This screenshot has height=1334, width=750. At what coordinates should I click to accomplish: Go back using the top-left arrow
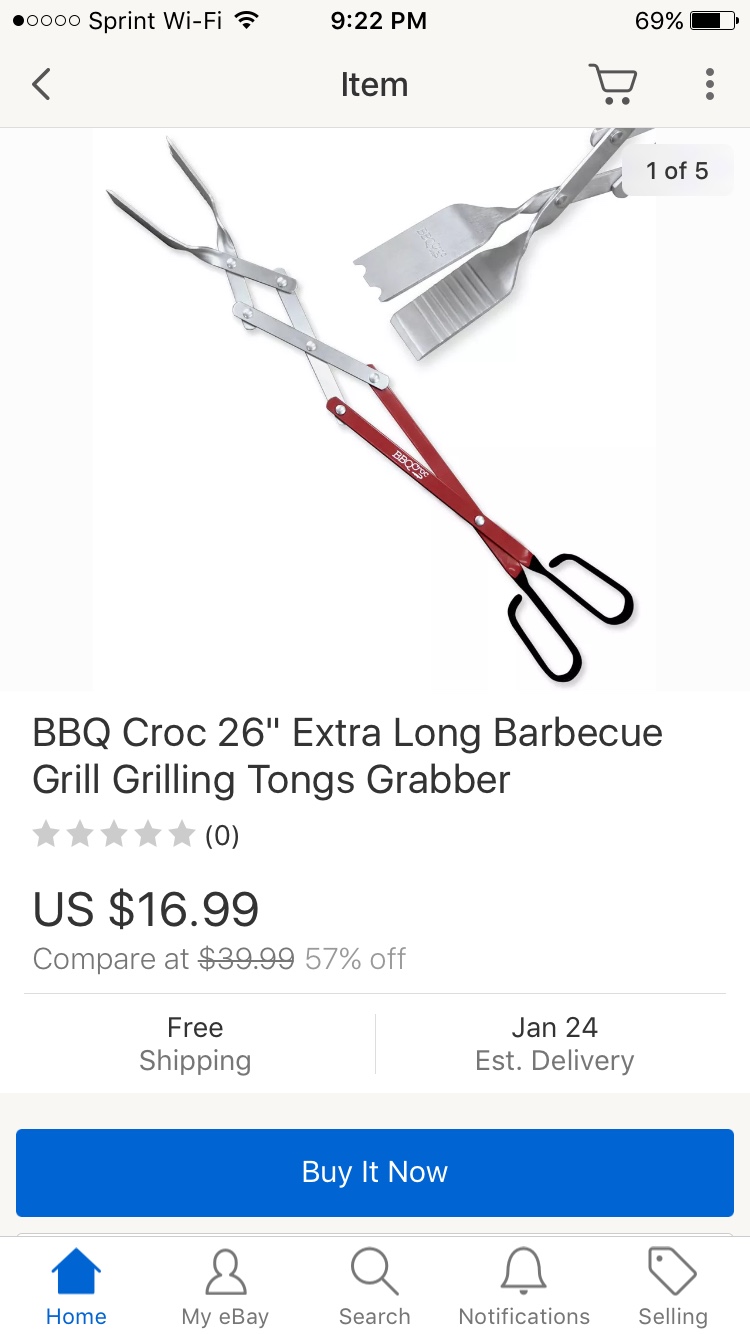41,85
